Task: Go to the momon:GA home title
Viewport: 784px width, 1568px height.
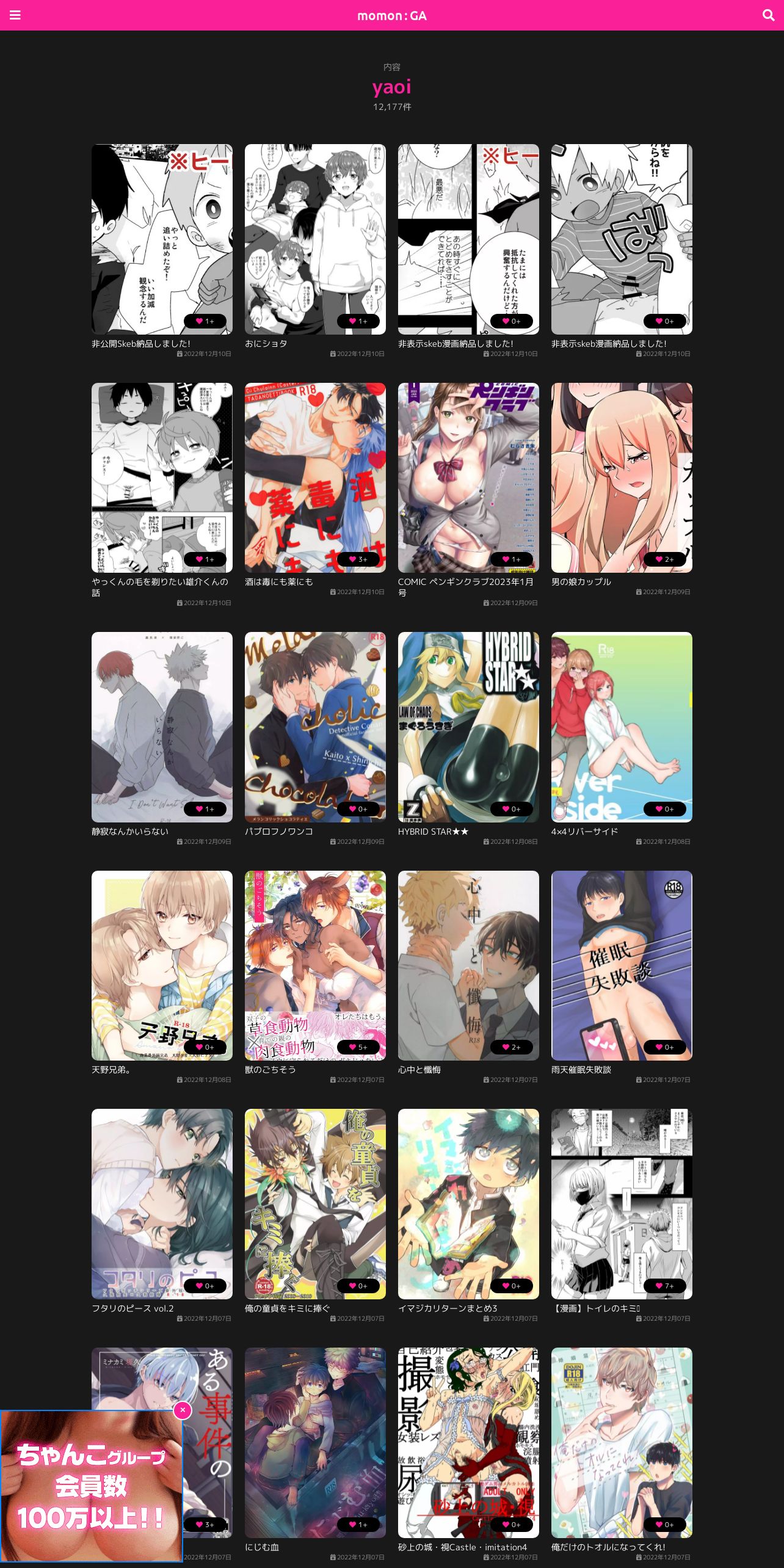Action: click(392, 16)
